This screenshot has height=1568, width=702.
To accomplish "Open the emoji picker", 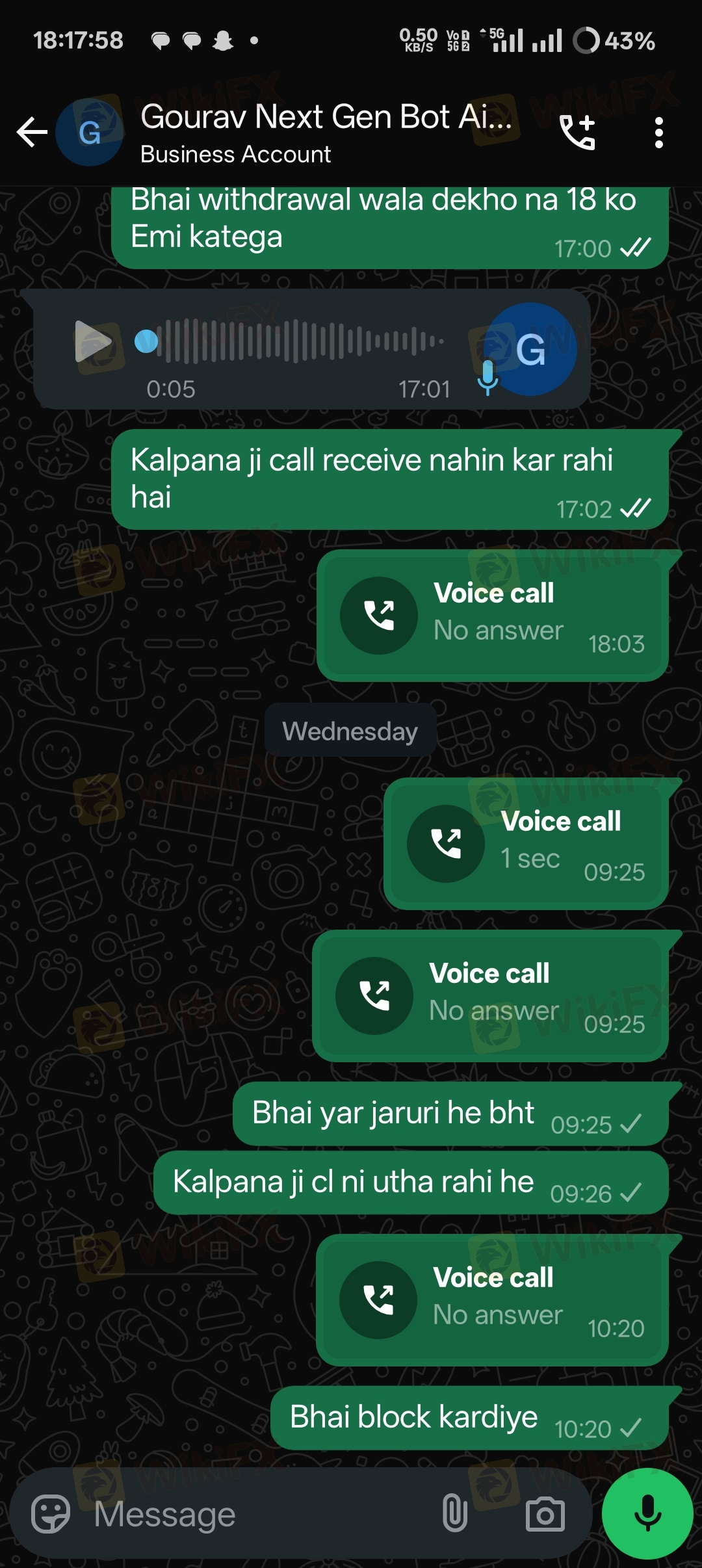I will coord(51,1515).
